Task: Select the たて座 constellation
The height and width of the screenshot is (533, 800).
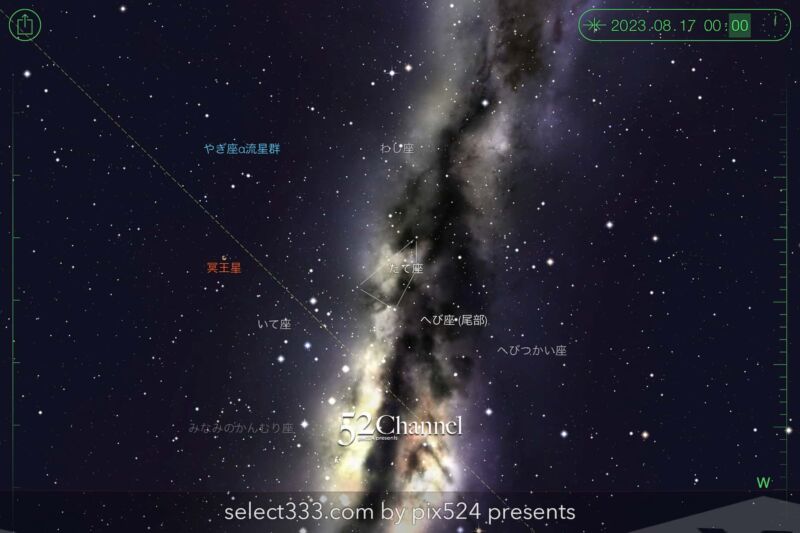Action: [x=405, y=268]
